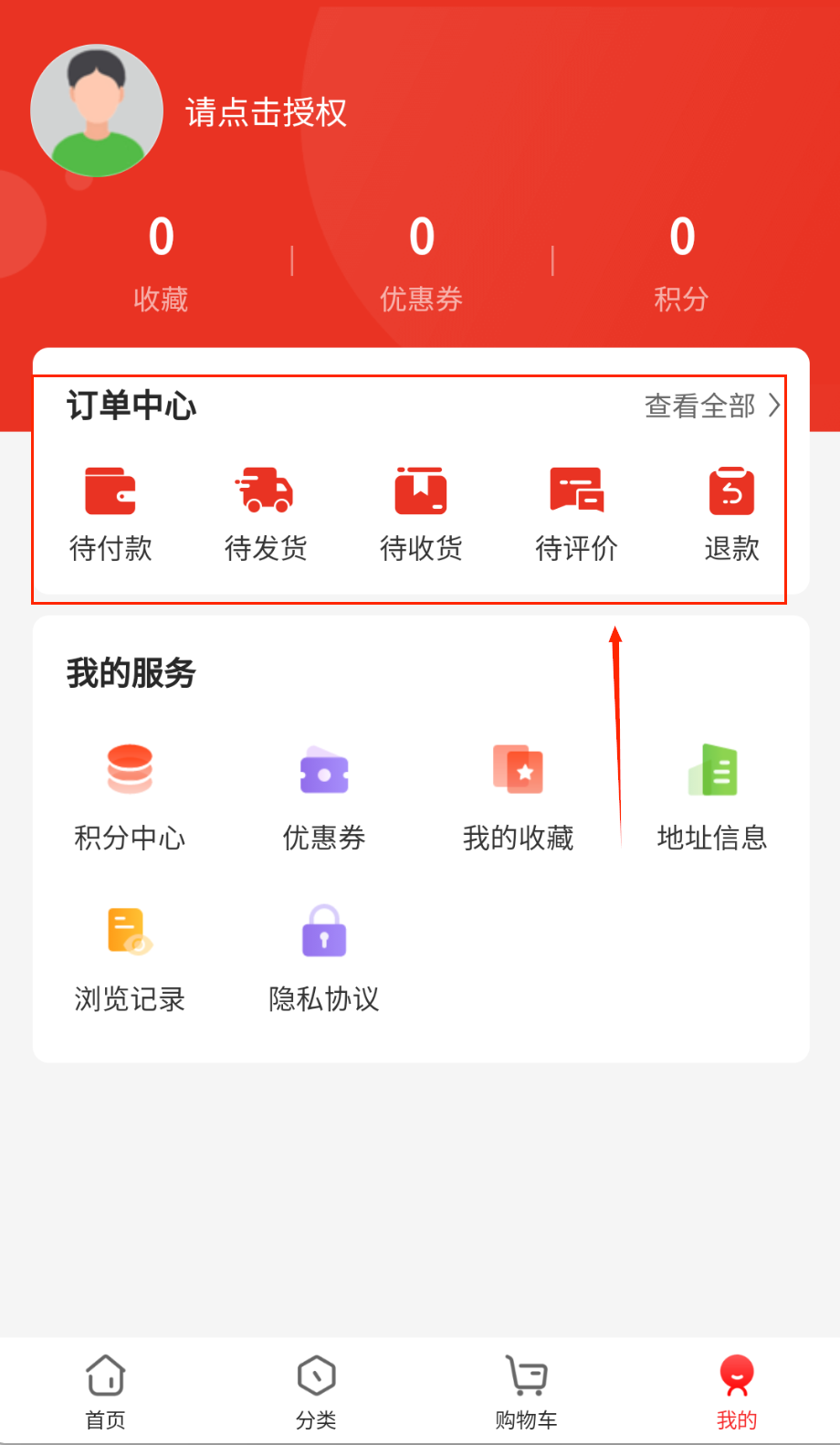Switch to the 分类 category tab
Screen dimensions: 840x1445
(x=316, y=1390)
